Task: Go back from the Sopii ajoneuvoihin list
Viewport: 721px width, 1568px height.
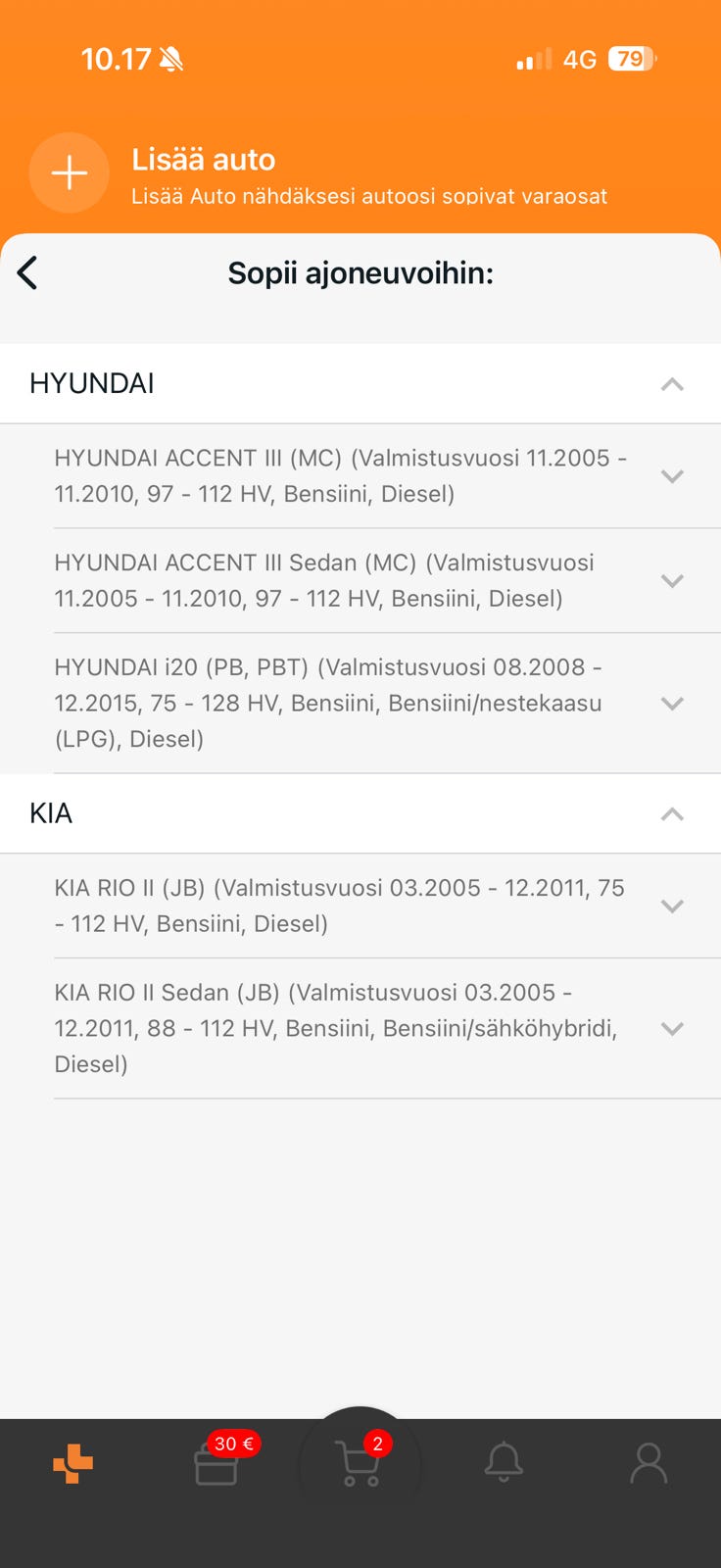Action: (x=27, y=272)
